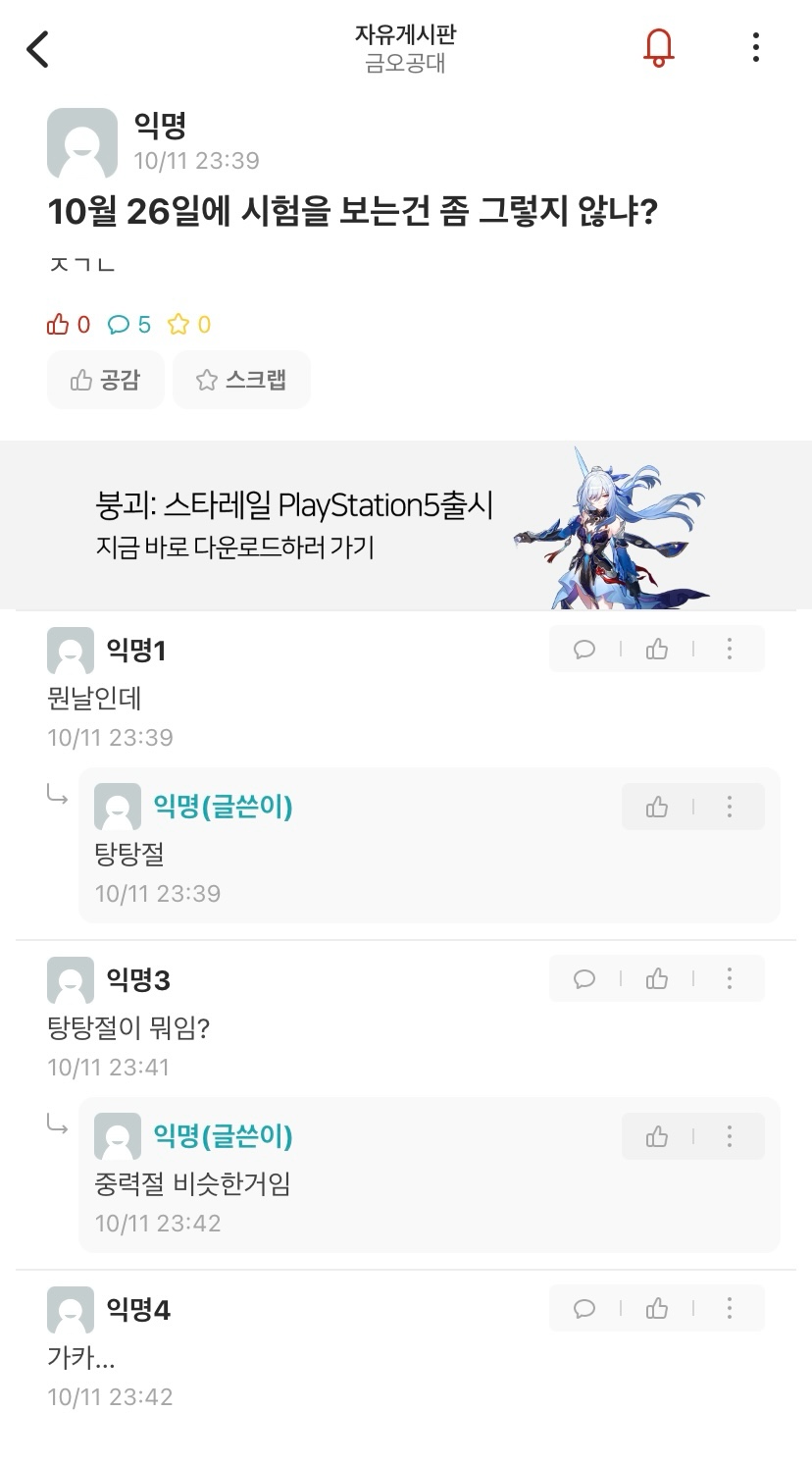The image size is (812, 1464).
Task: Like the reply 중력절 비슷한거임
Action: tap(657, 1136)
